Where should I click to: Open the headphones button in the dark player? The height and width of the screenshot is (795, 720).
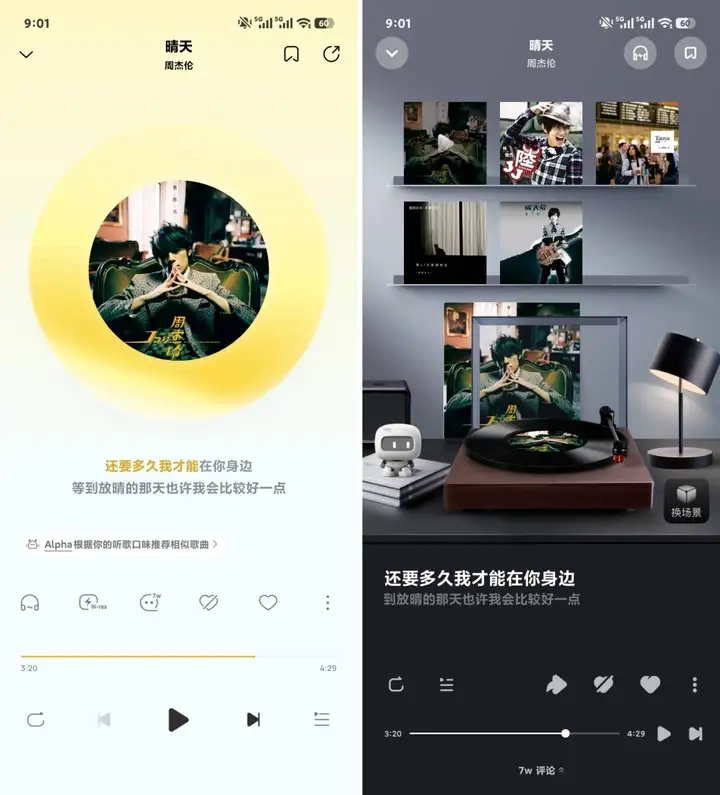click(640, 53)
